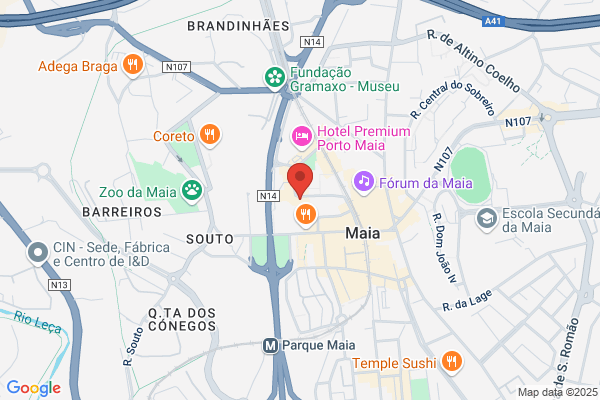Select the Fórum da Maia marker
The width and height of the screenshot is (600, 400).
coord(364,183)
